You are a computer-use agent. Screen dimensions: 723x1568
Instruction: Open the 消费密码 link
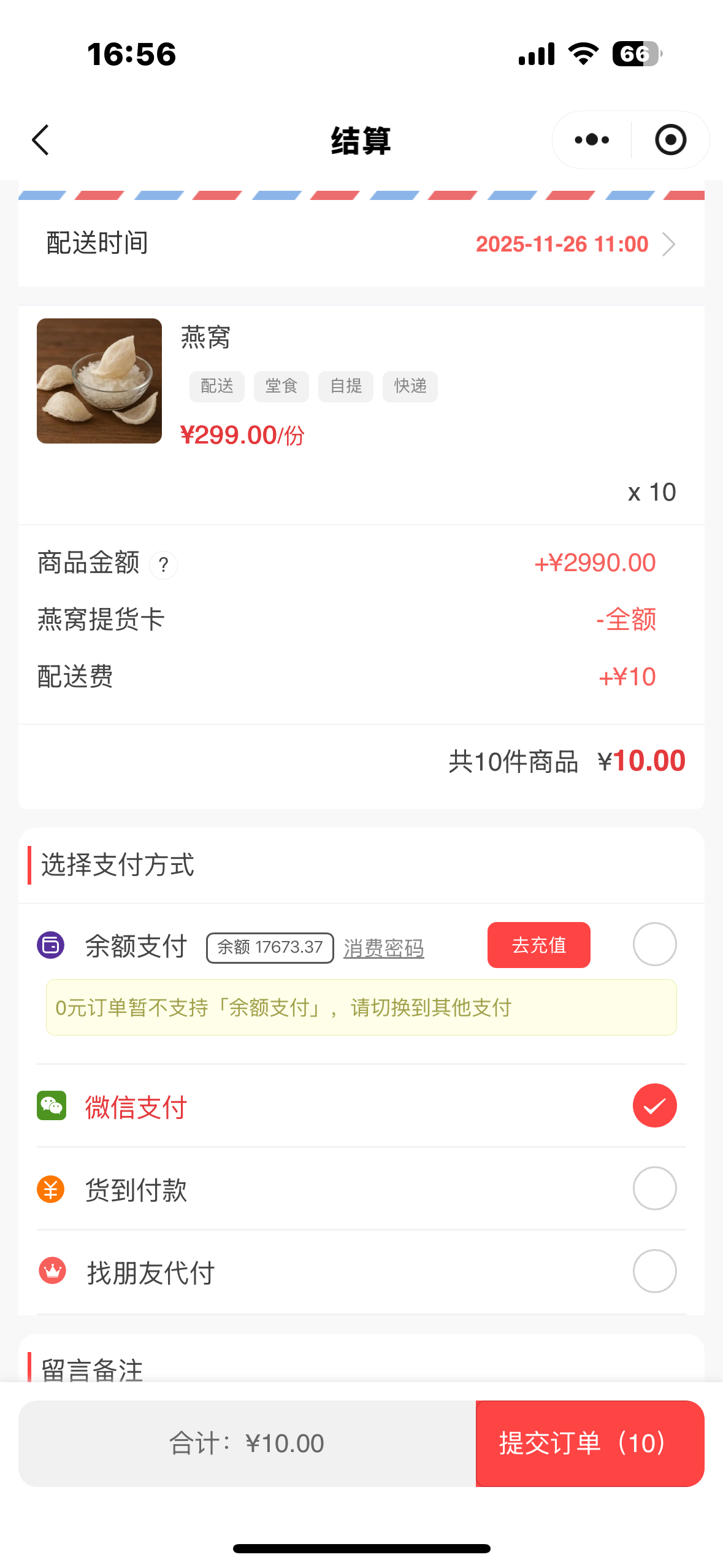coord(383,948)
